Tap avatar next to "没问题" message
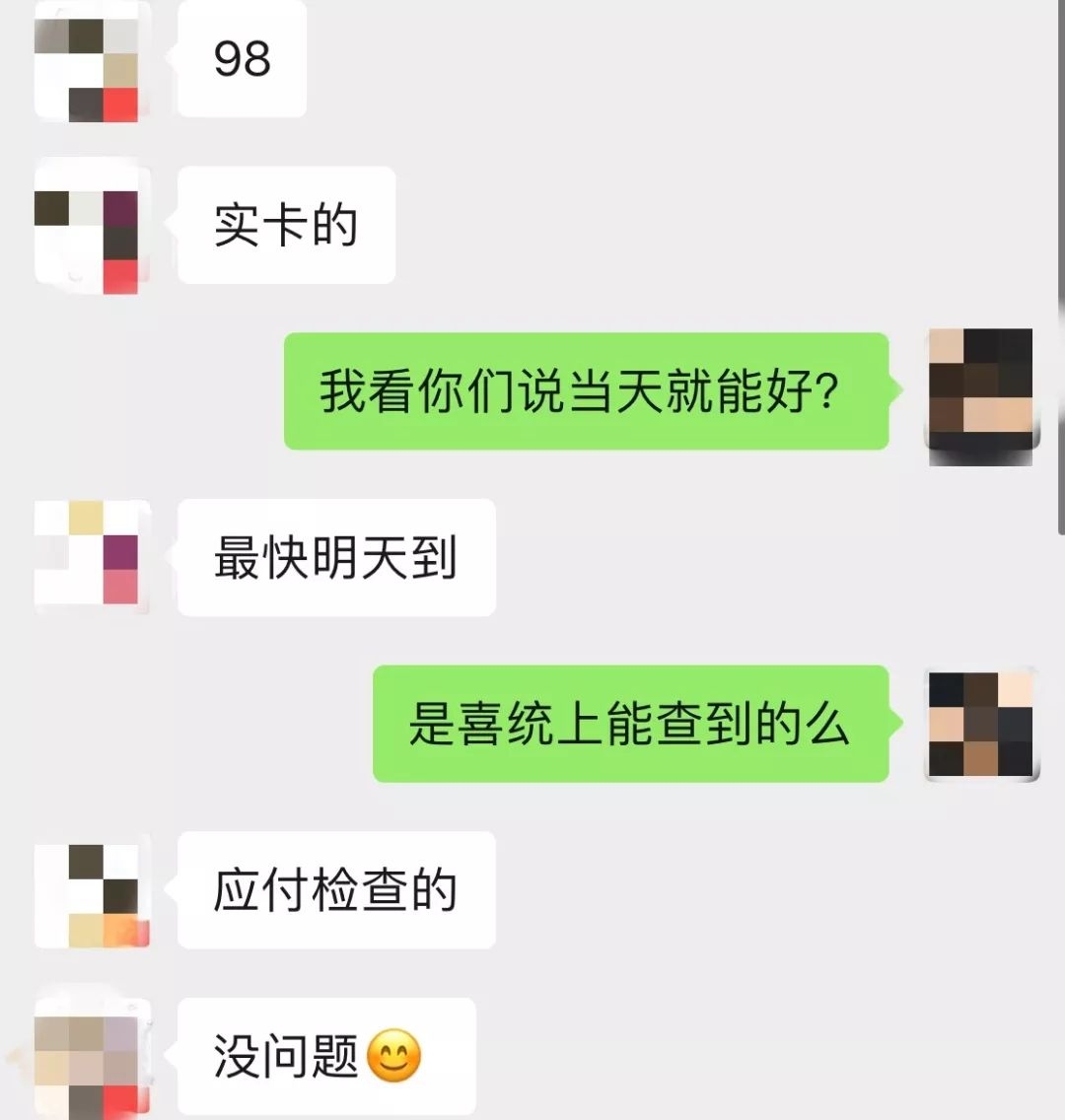Image resolution: width=1065 pixels, height=1120 pixels. 87,1057
